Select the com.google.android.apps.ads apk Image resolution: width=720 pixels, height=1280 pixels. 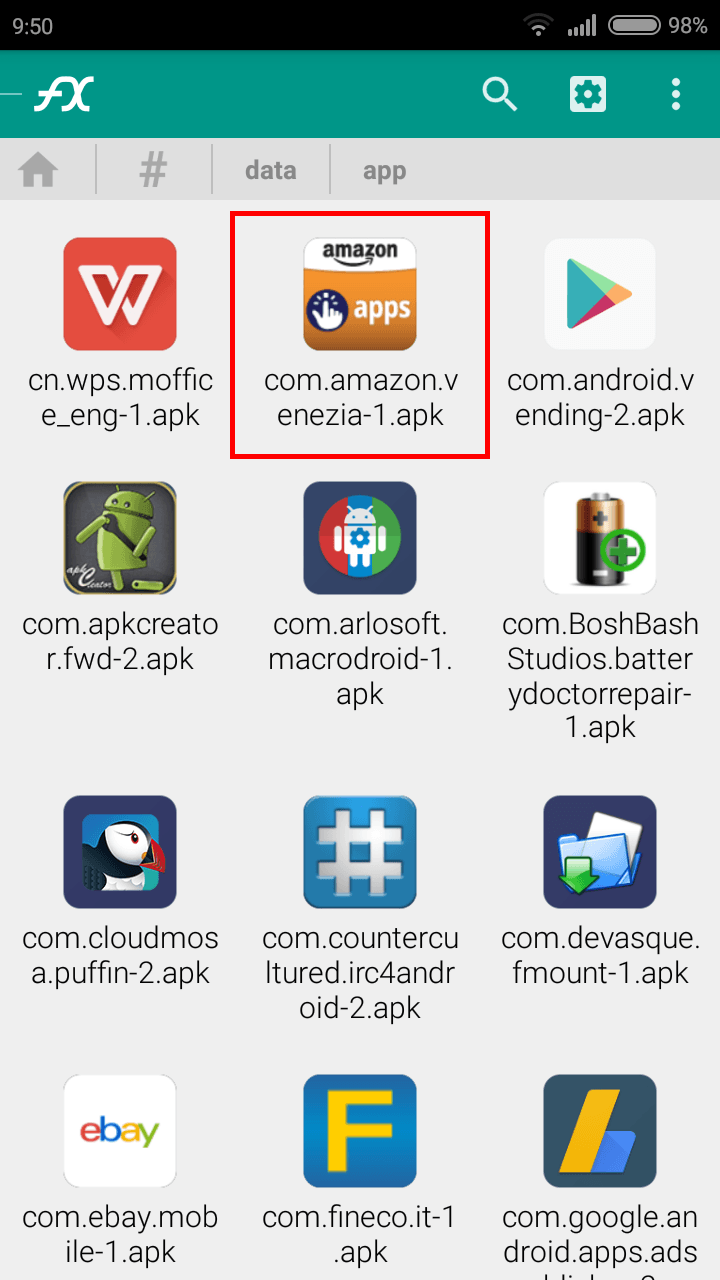tap(600, 1131)
